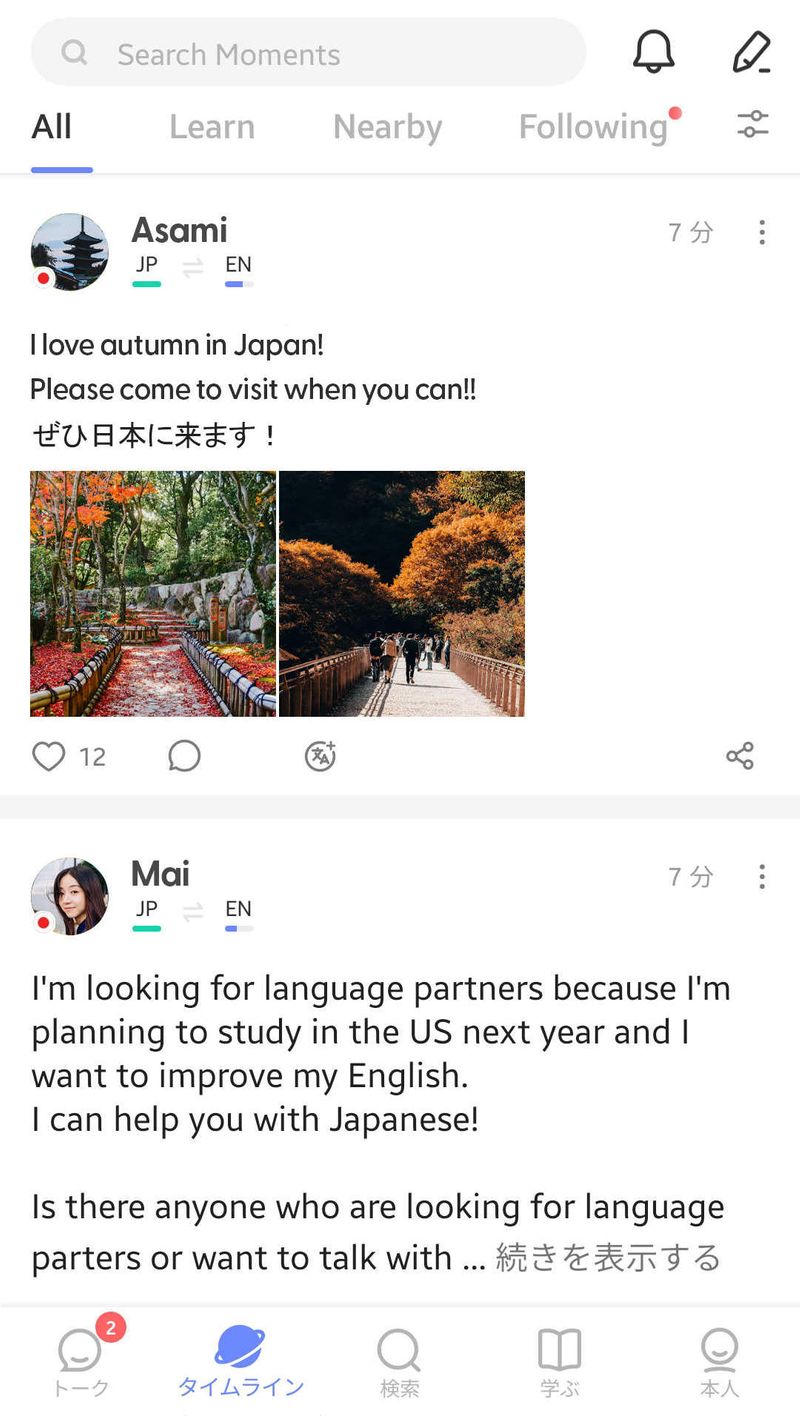800x1422 pixels.
Task: Comment on Asami's post
Action: (184, 756)
